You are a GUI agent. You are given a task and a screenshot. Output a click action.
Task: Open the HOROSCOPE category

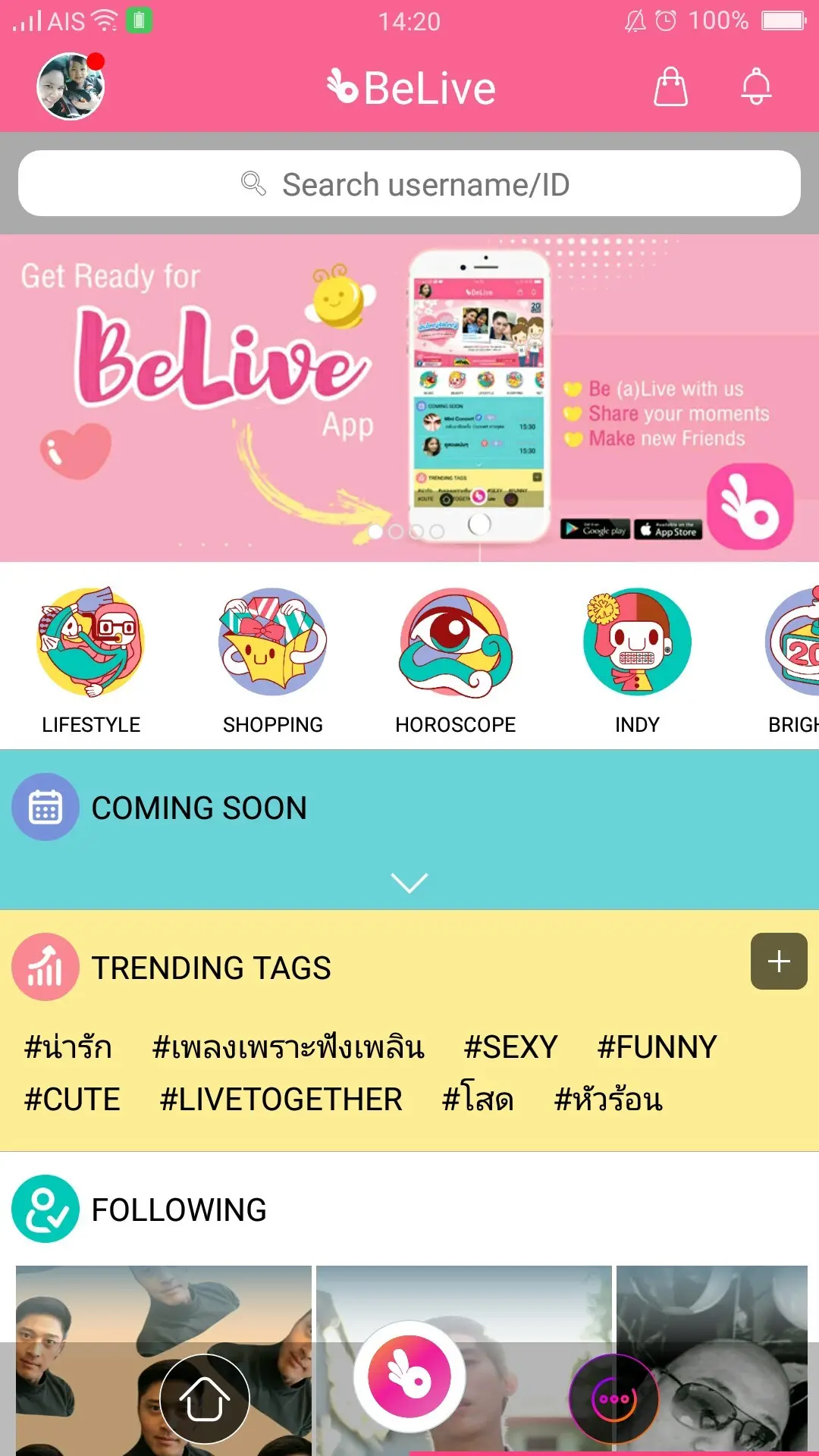[455, 660]
